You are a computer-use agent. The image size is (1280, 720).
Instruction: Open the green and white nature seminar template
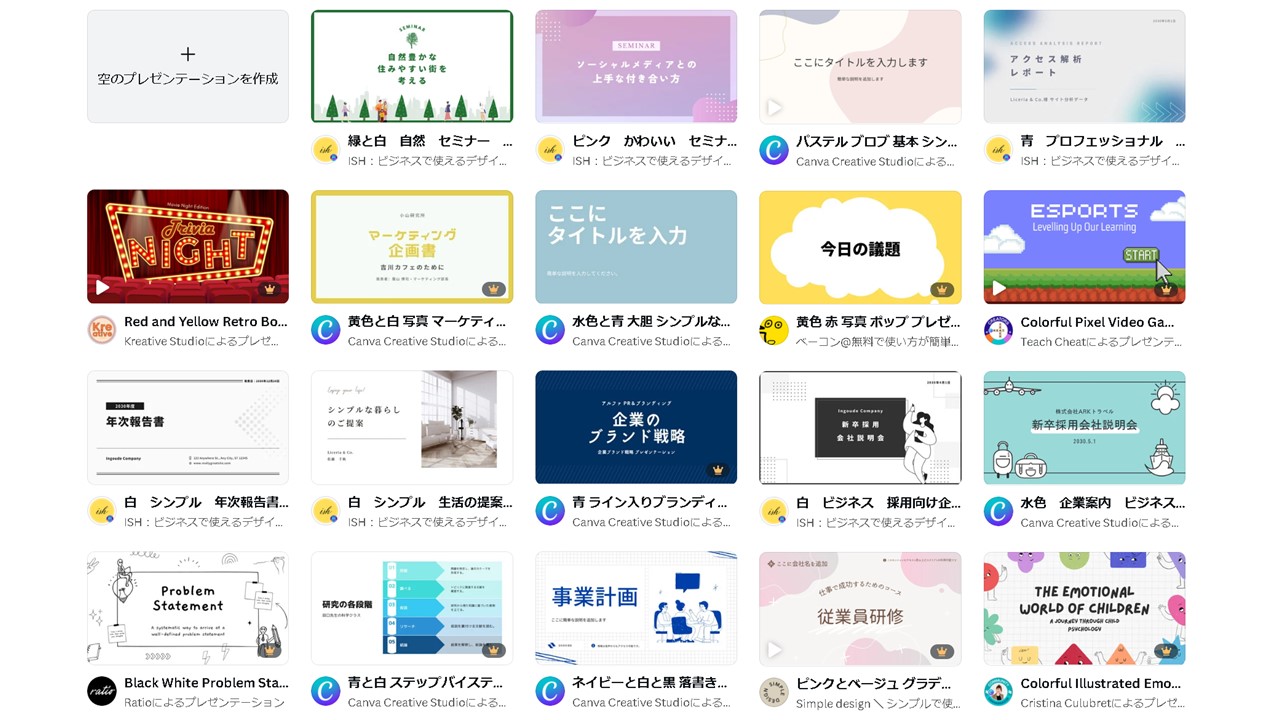tap(412, 67)
